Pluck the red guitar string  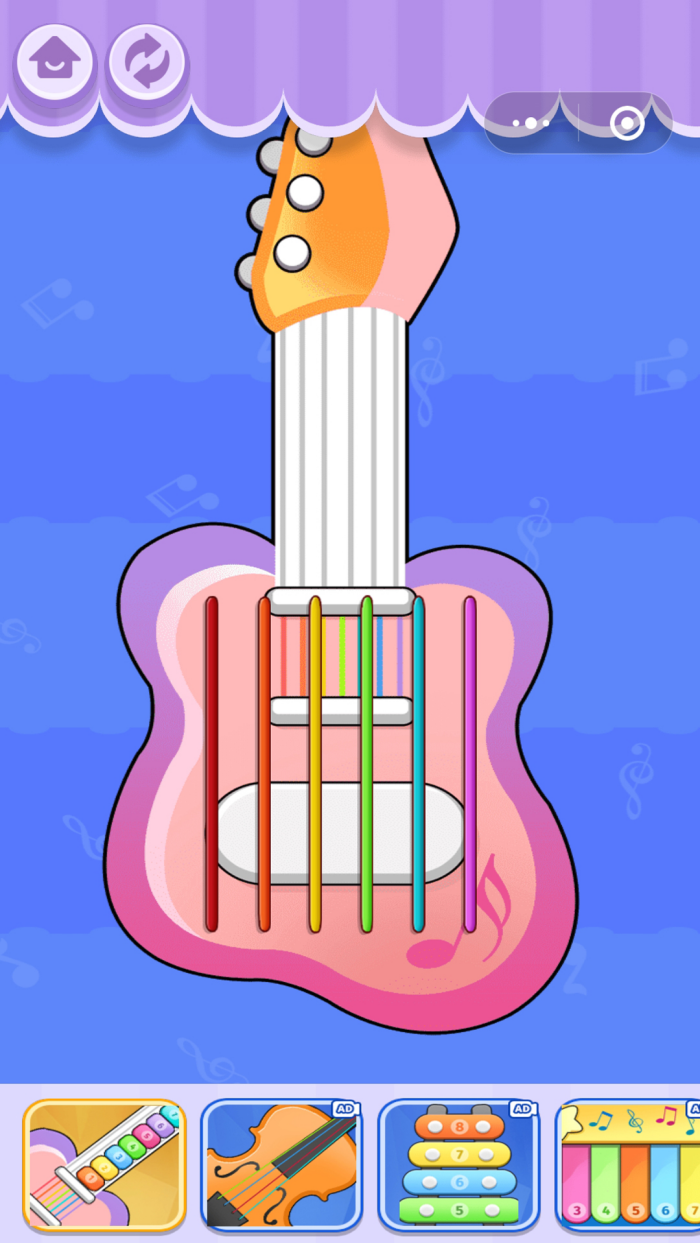[x=212, y=765]
